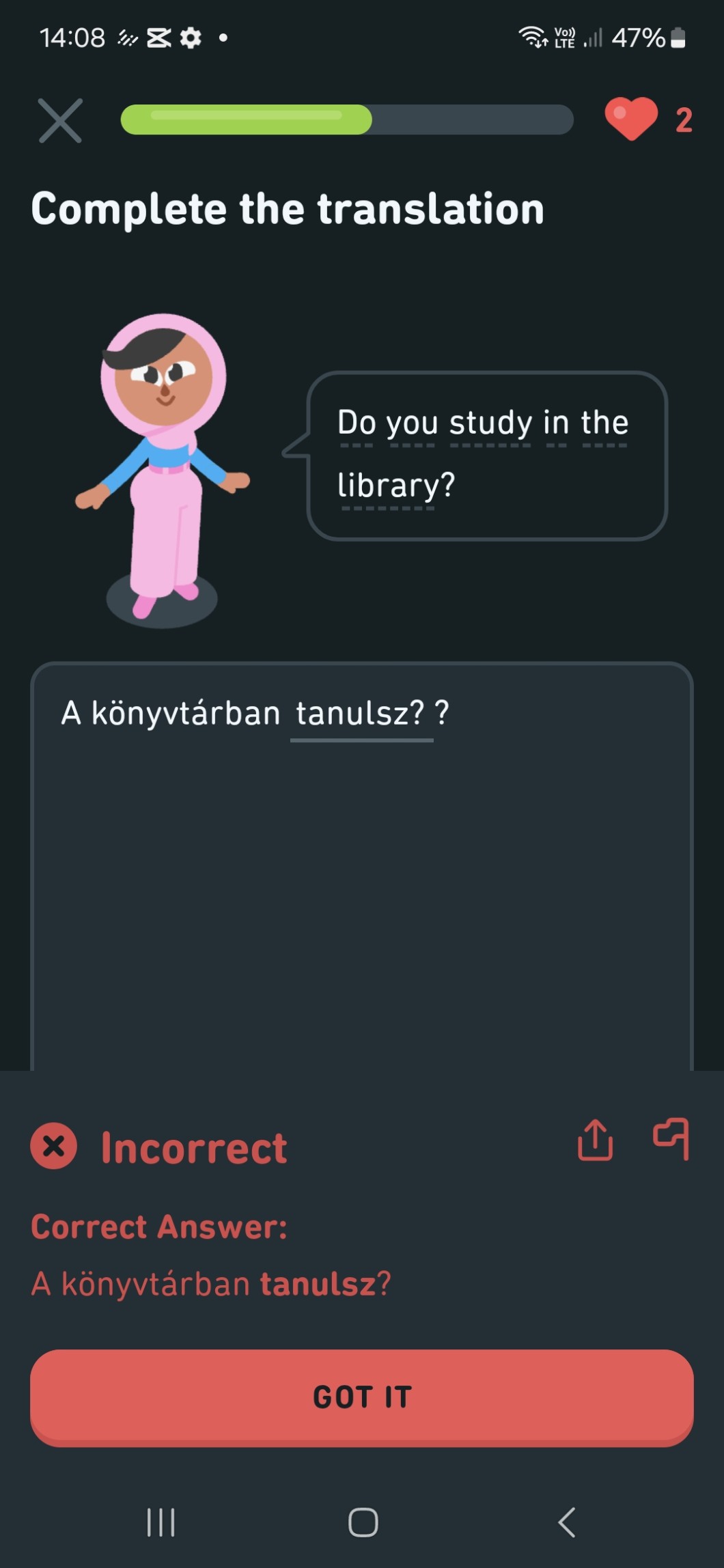
Task: Show hint for the word "library"
Action: coord(388,486)
